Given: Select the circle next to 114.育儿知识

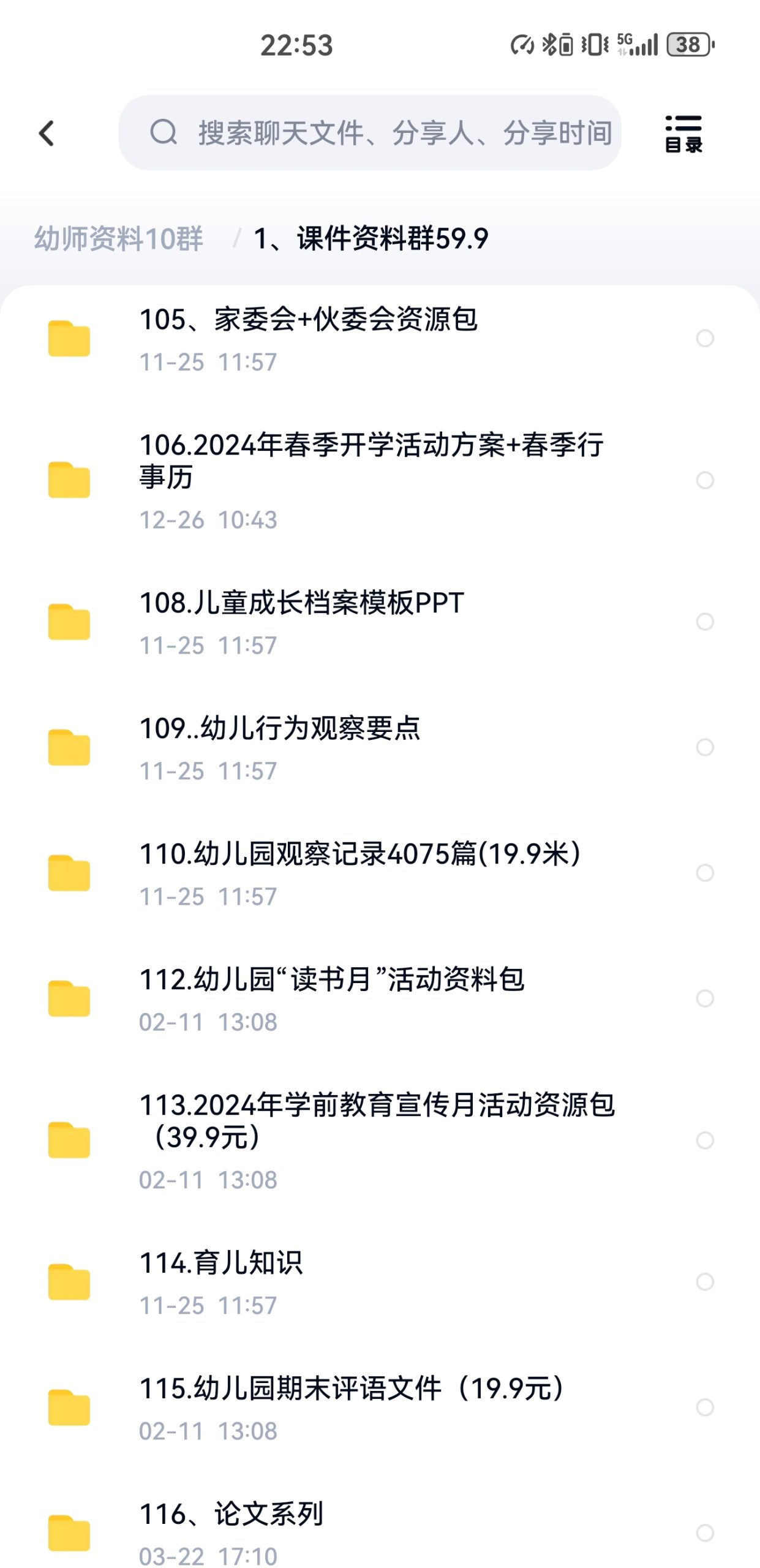Looking at the screenshot, I should click(705, 1281).
